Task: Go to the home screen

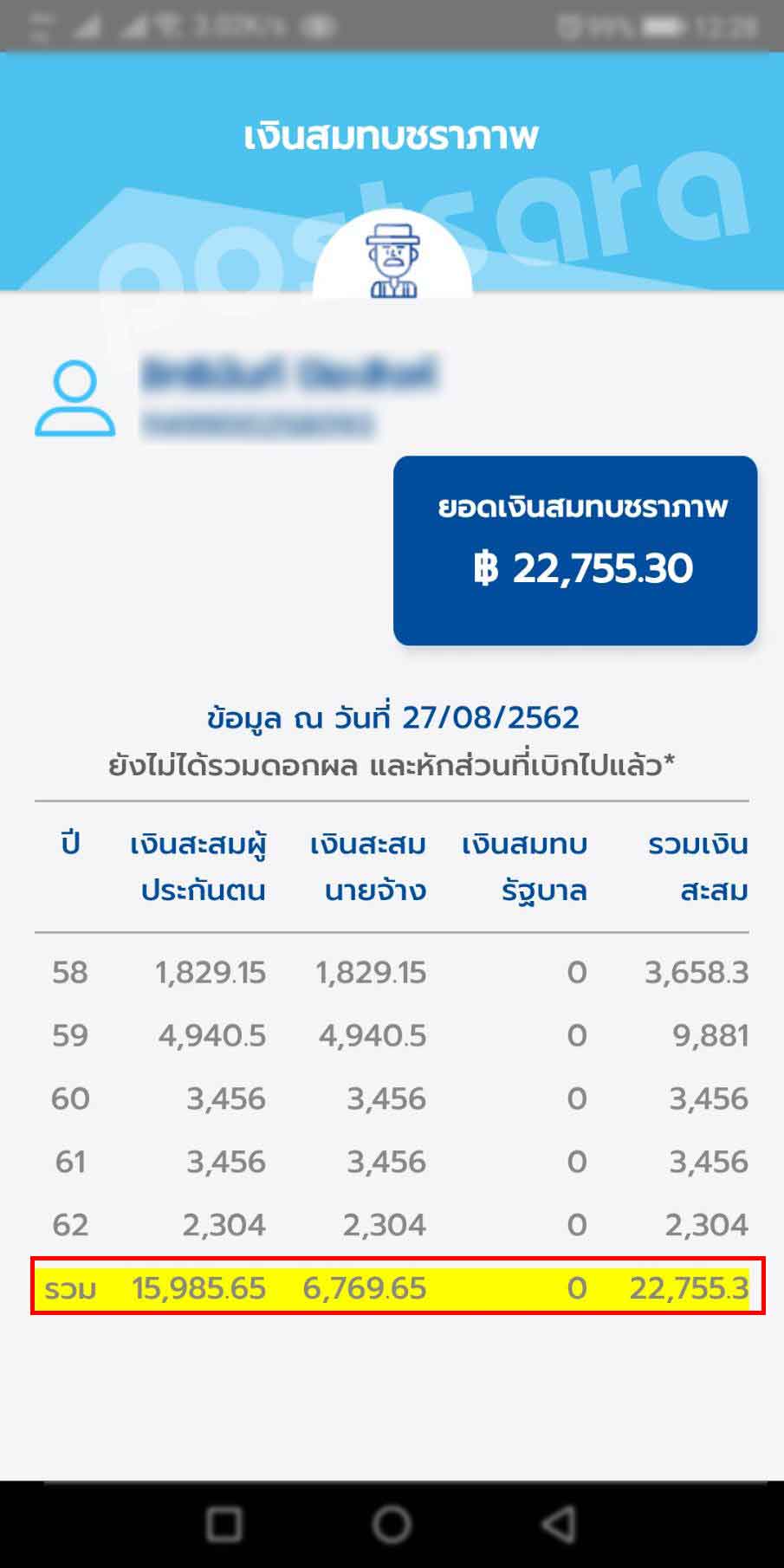Action: 392,1524
